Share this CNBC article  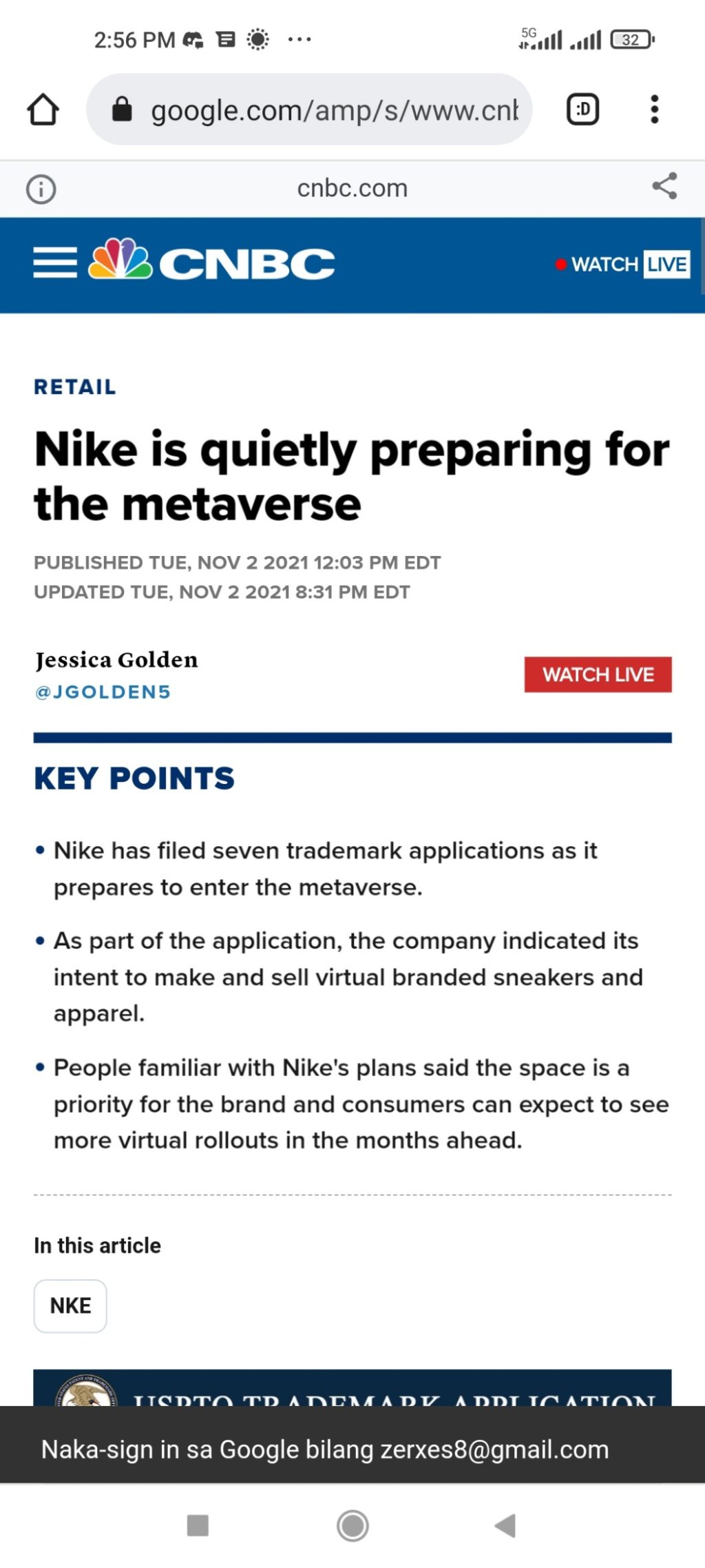pos(664,187)
